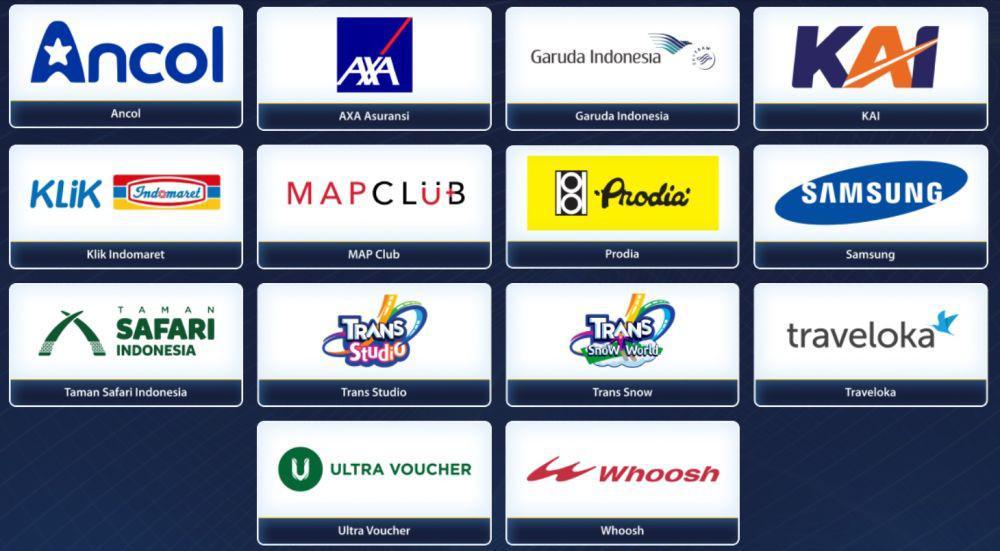Open the Garuda Indonesia card

[622, 67]
